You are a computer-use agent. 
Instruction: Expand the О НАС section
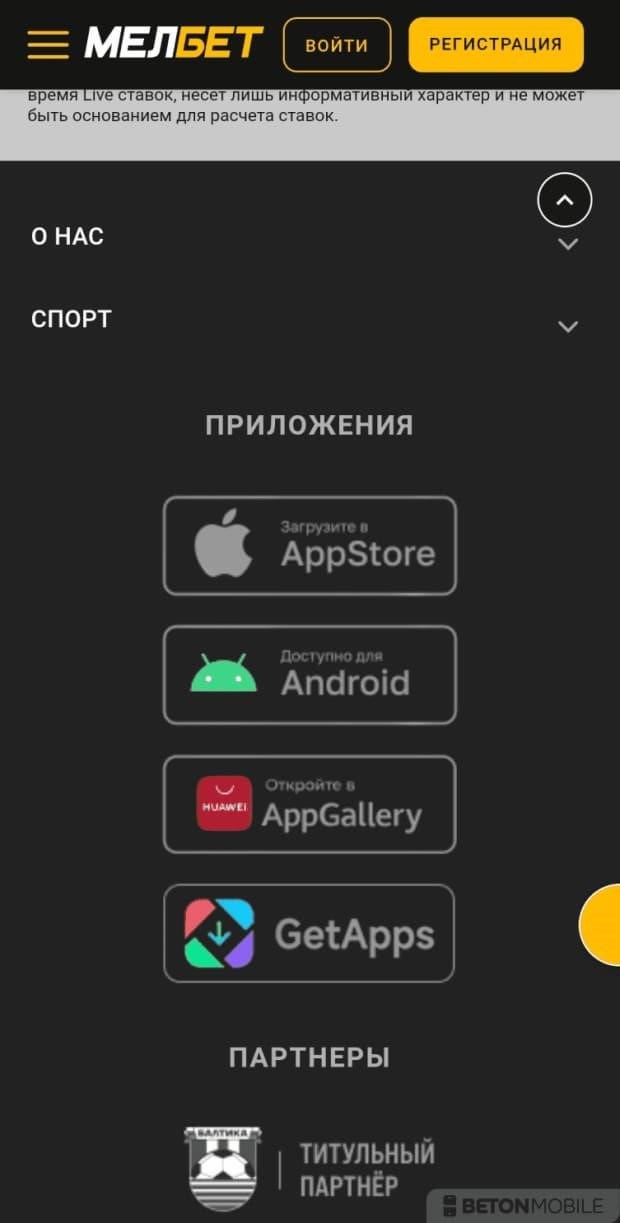[310, 237]
